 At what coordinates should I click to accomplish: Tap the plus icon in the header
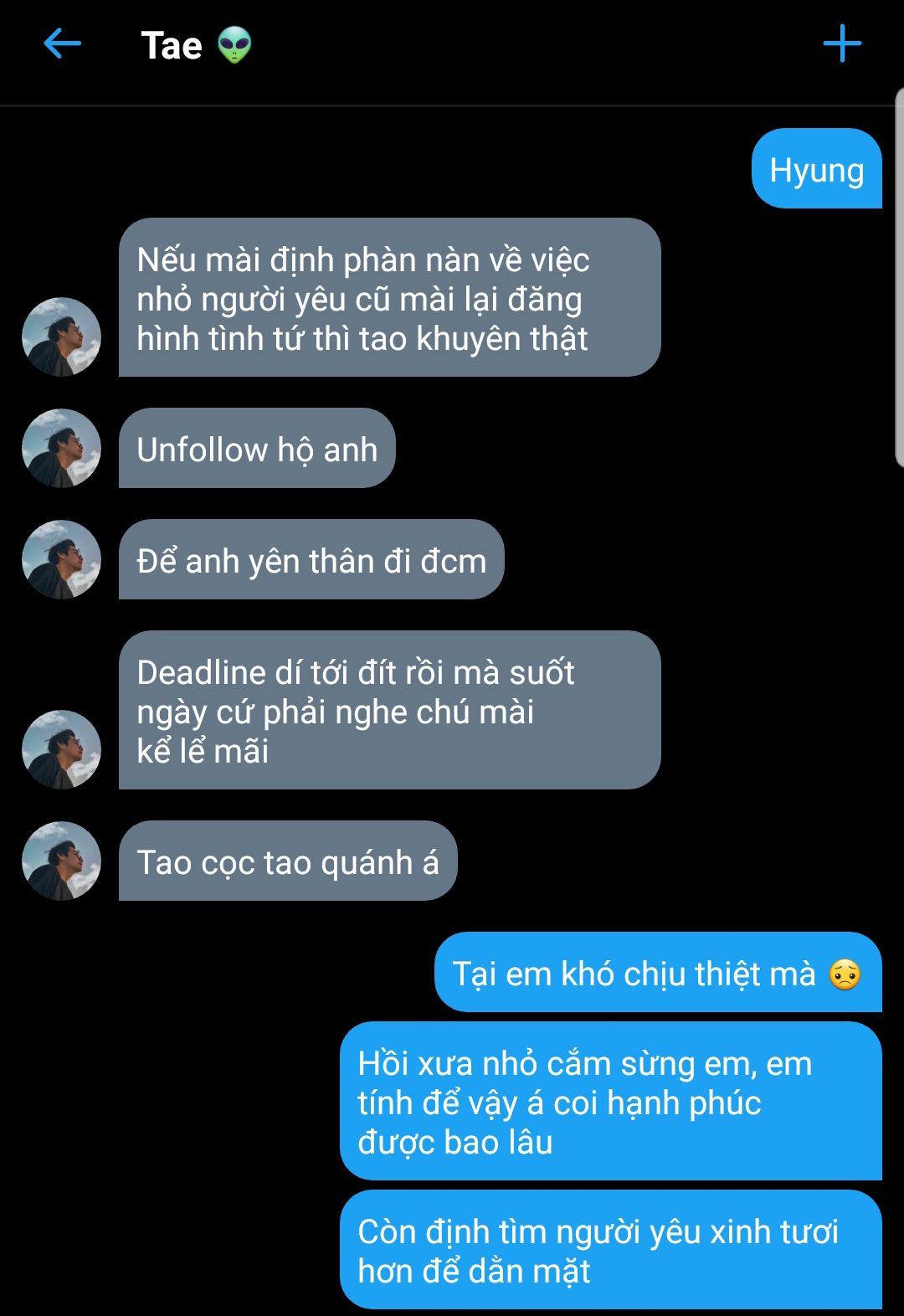click(x=841, y=44)
